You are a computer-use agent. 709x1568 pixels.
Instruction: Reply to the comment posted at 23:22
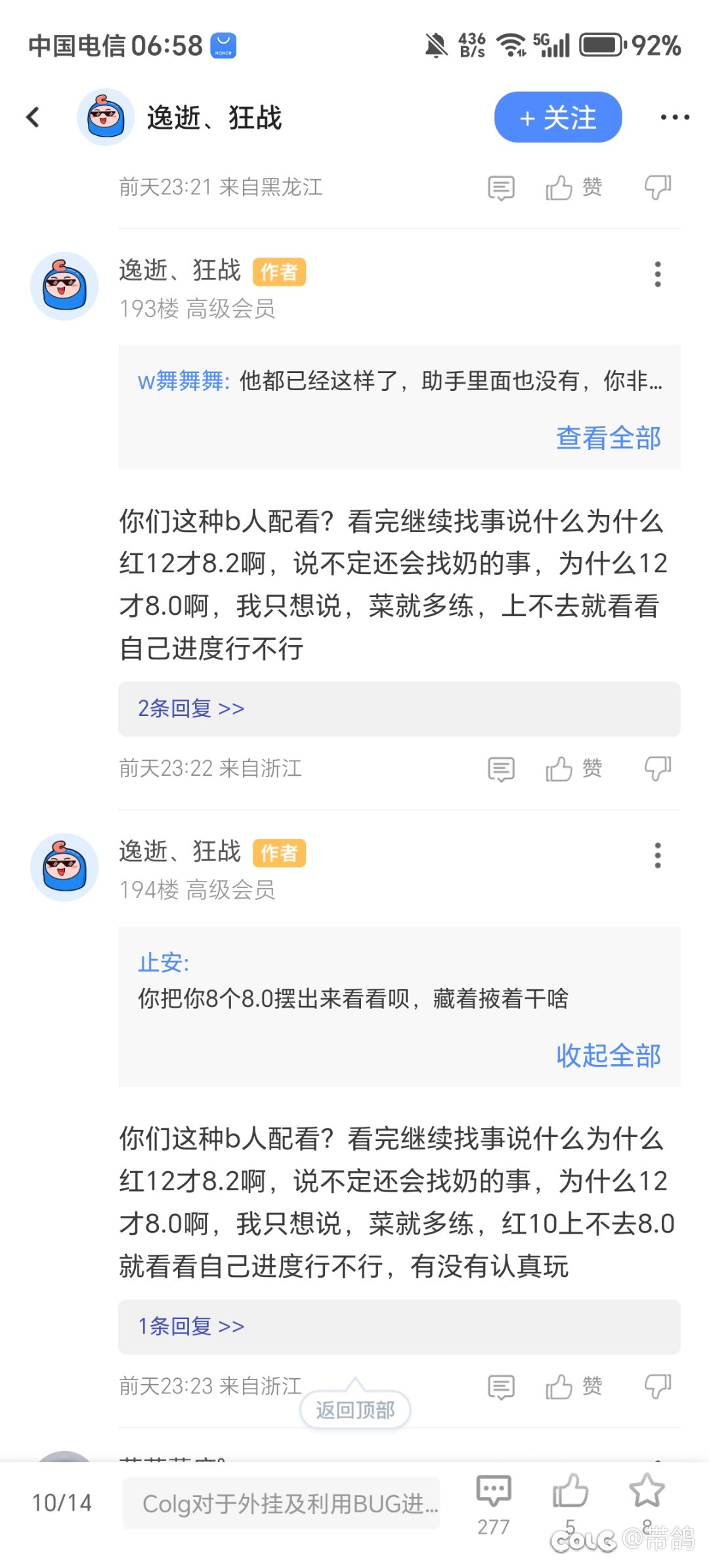coord(501,769)
